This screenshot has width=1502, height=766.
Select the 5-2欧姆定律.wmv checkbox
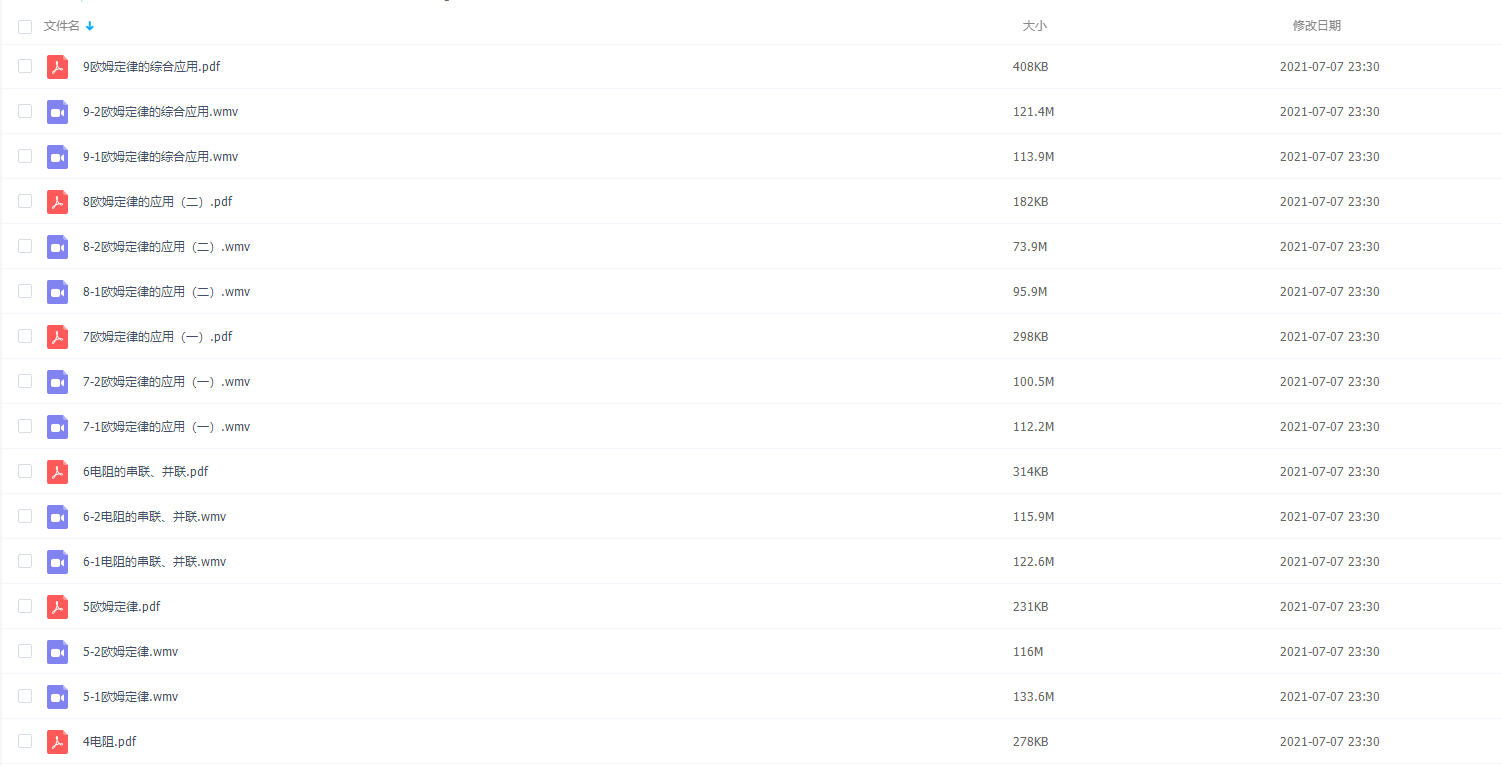(x=25, y=652)
